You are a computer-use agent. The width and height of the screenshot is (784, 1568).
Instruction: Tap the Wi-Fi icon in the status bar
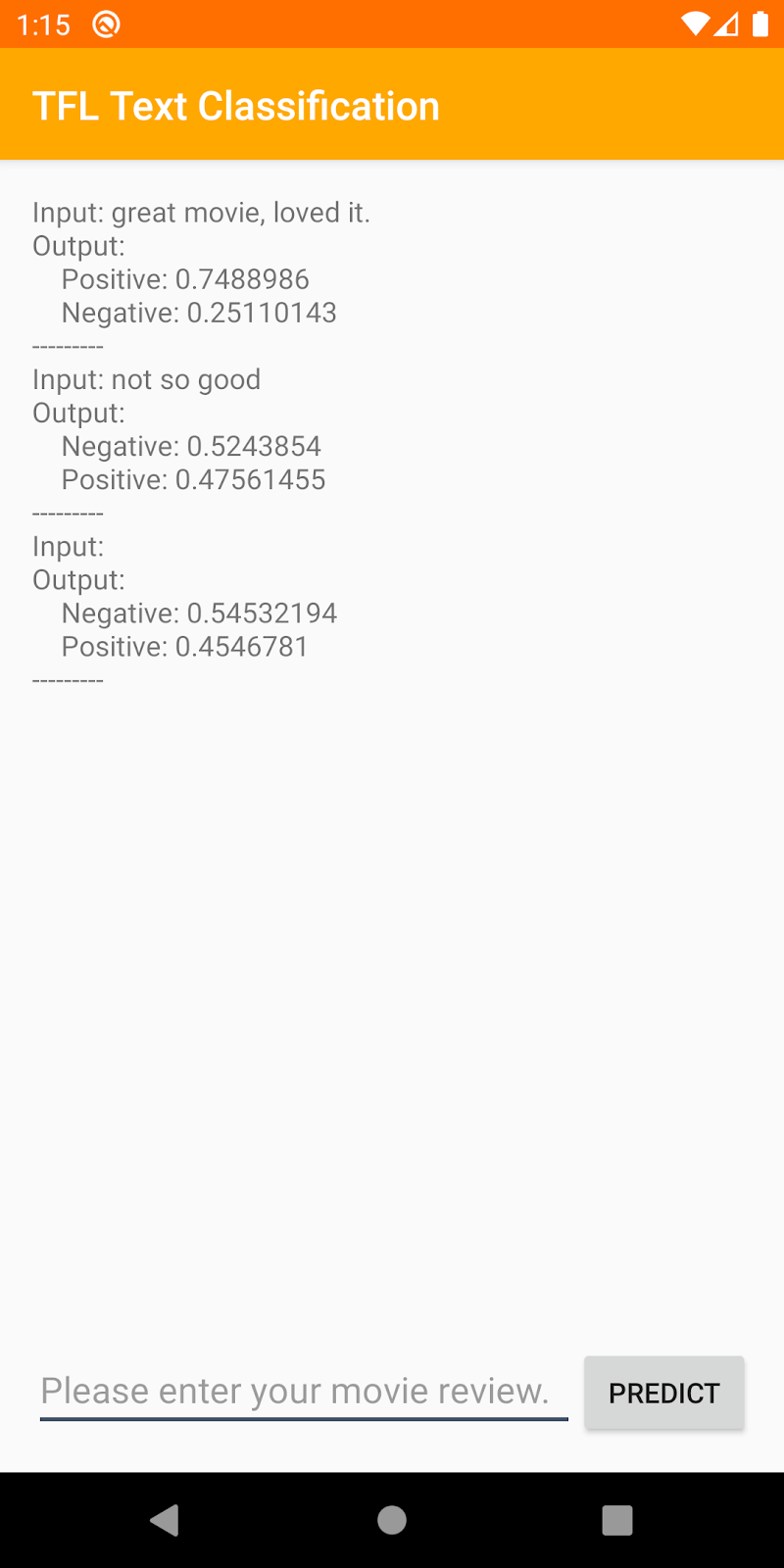tap(696, 24)
